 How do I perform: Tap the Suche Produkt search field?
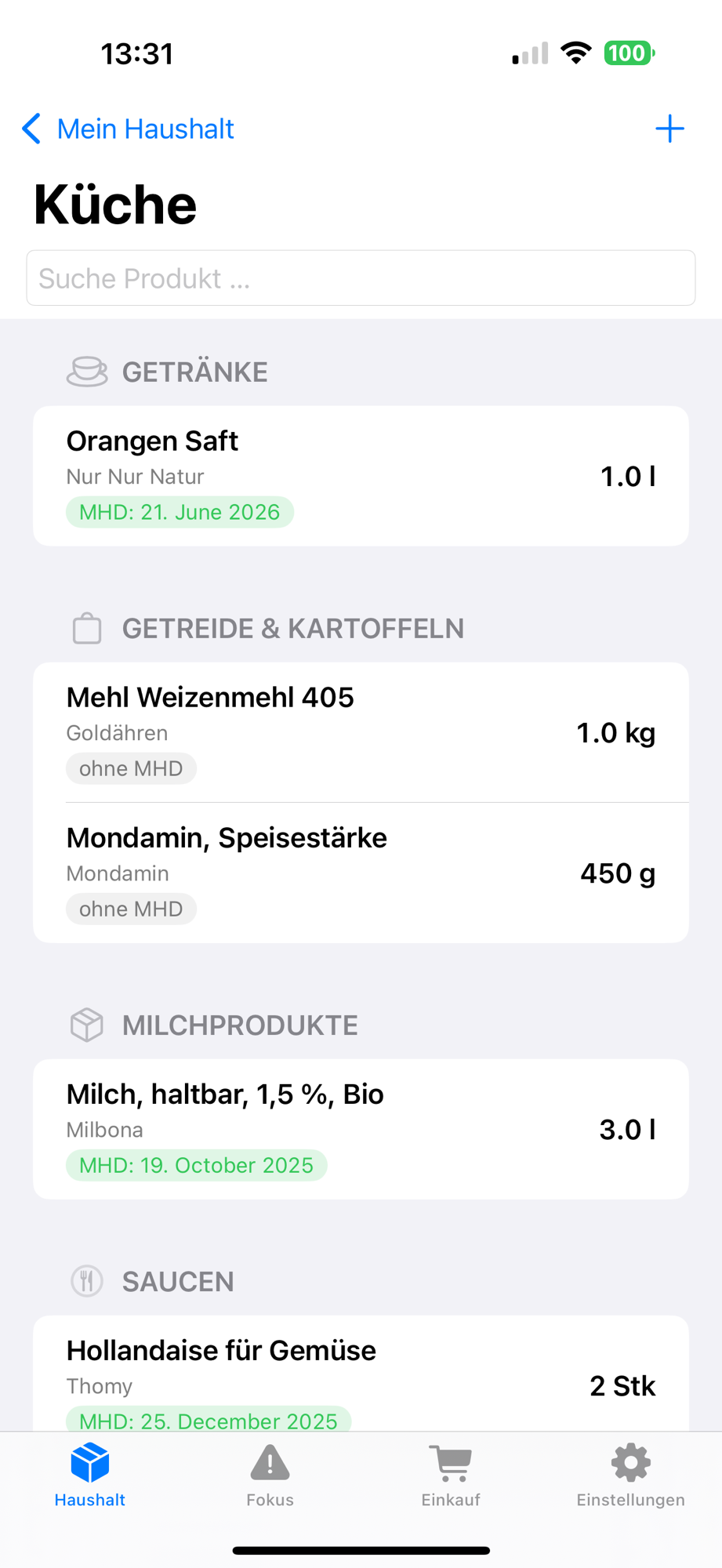tap(361, 278)
